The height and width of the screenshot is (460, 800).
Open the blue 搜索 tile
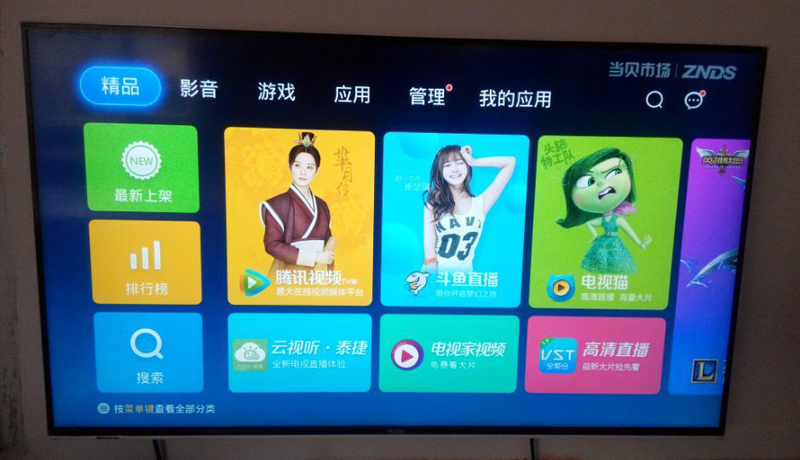pos(148,352)
